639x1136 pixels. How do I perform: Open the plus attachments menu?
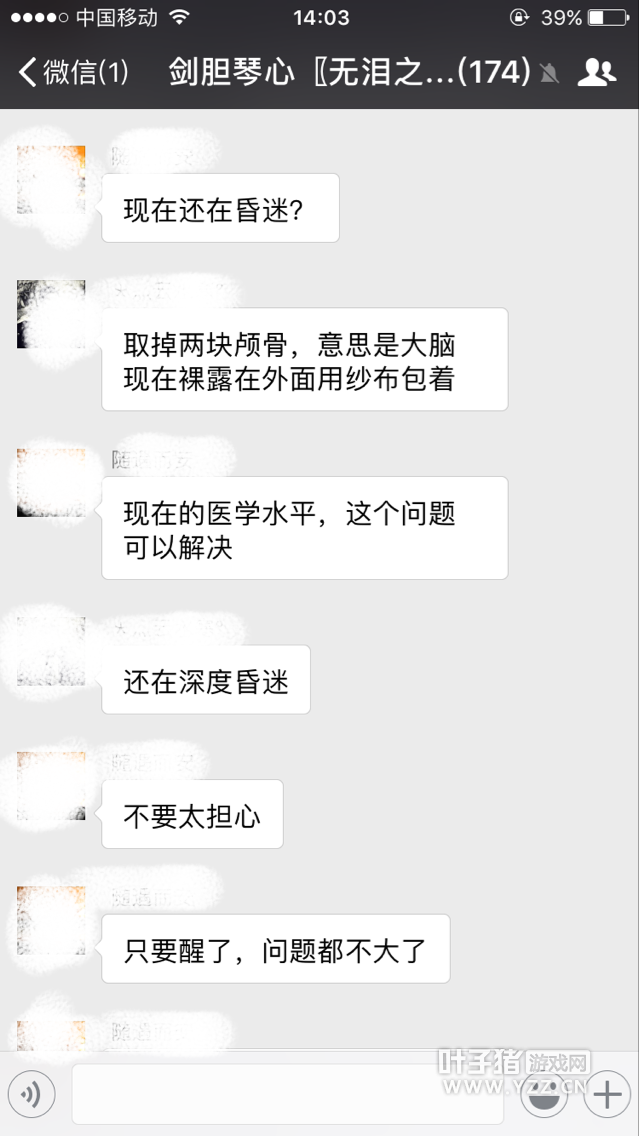pos(606,1095)
